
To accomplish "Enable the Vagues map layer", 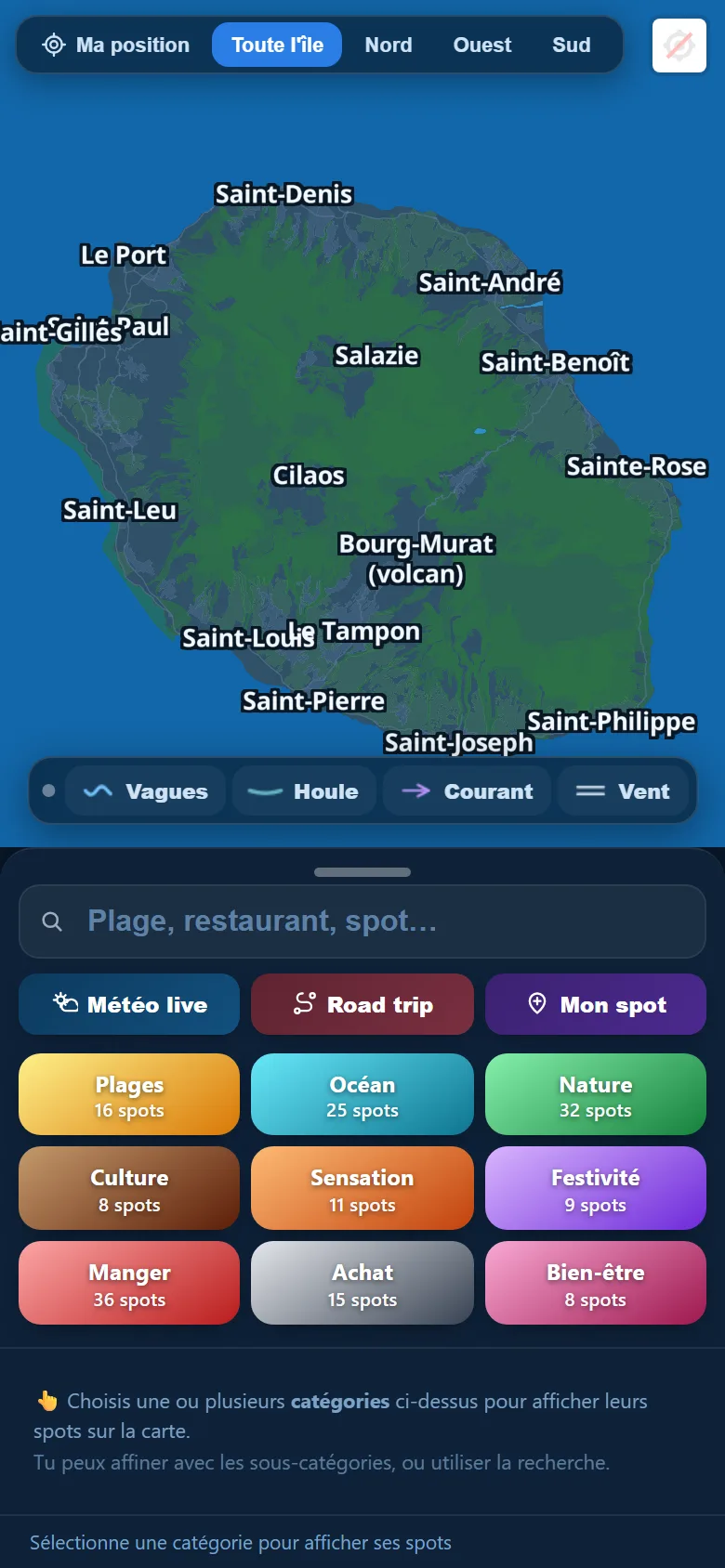I will [x=146, y=791].
